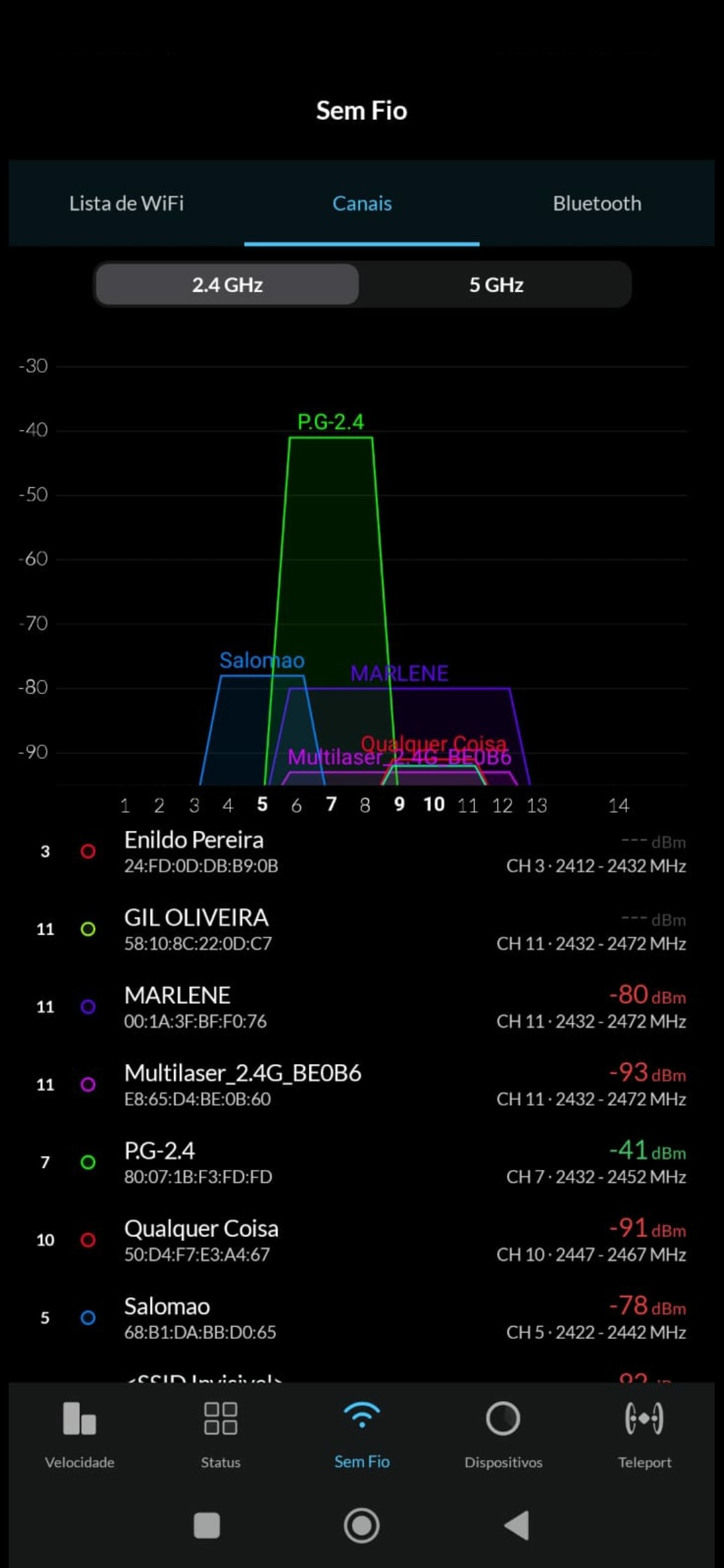The image size is (724, 1568).
Task: Switch to the Lista de WiFi tab
Action: pos(126,203)
